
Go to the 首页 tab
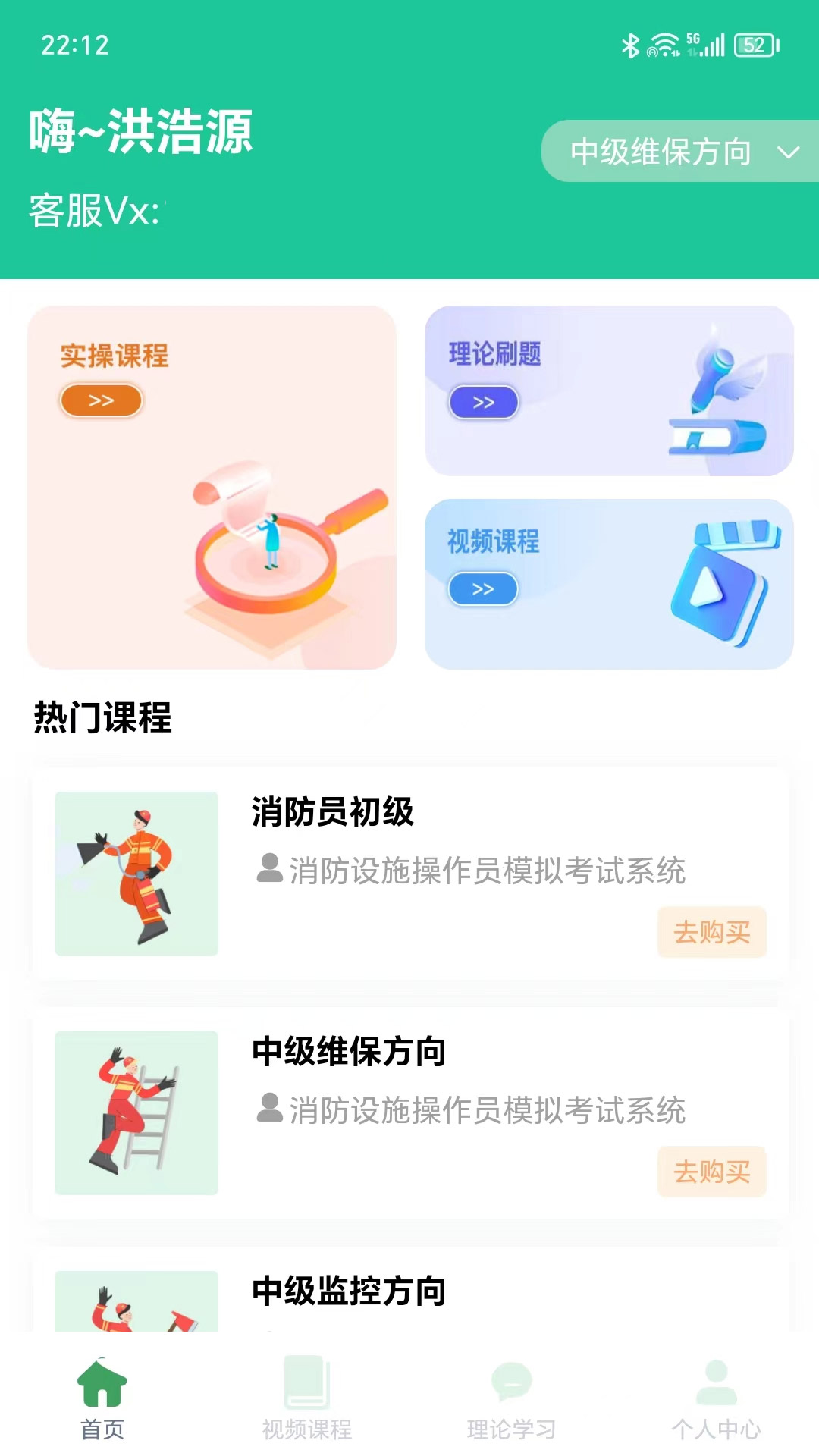102,1399
